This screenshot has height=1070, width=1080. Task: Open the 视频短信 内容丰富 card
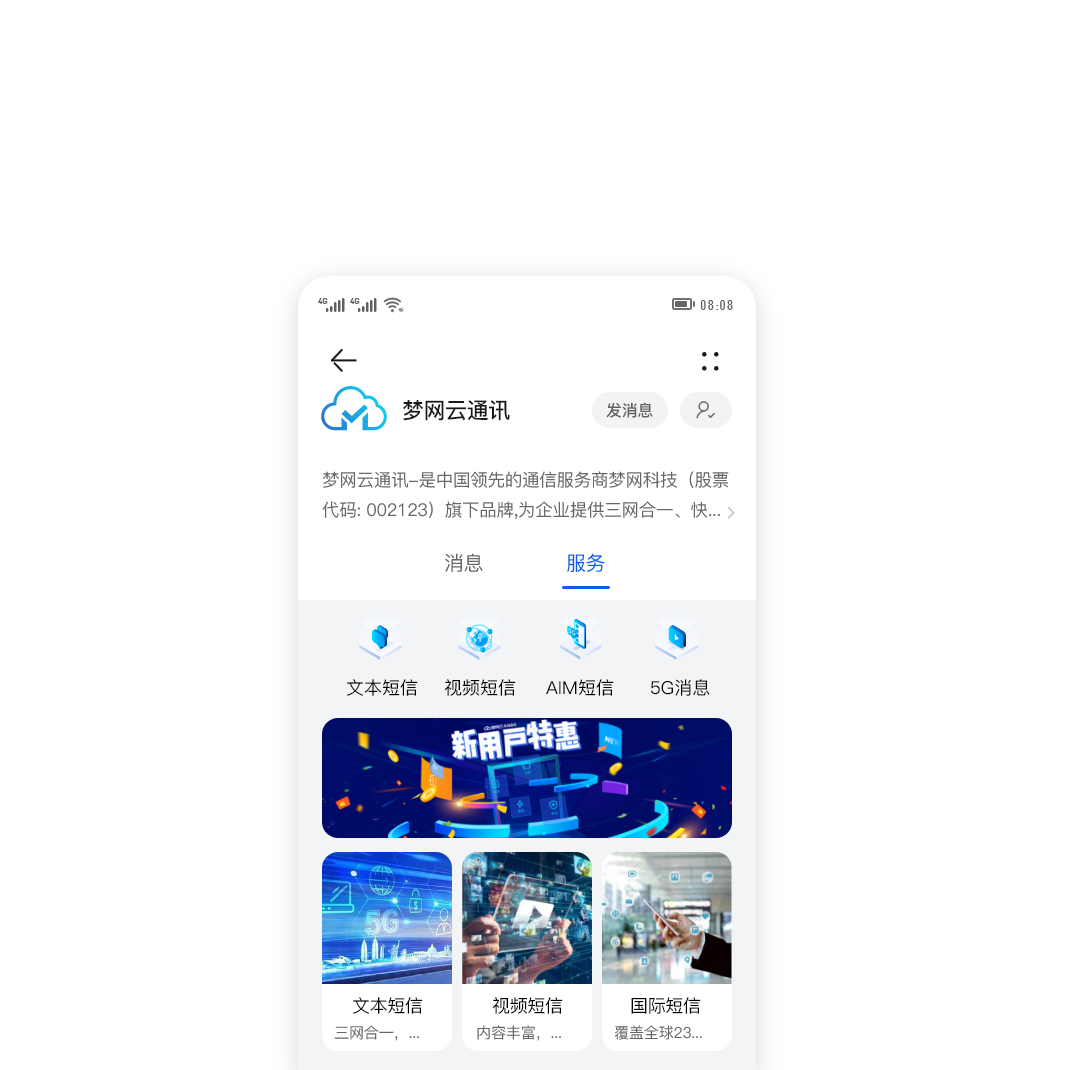pos(527,950)
